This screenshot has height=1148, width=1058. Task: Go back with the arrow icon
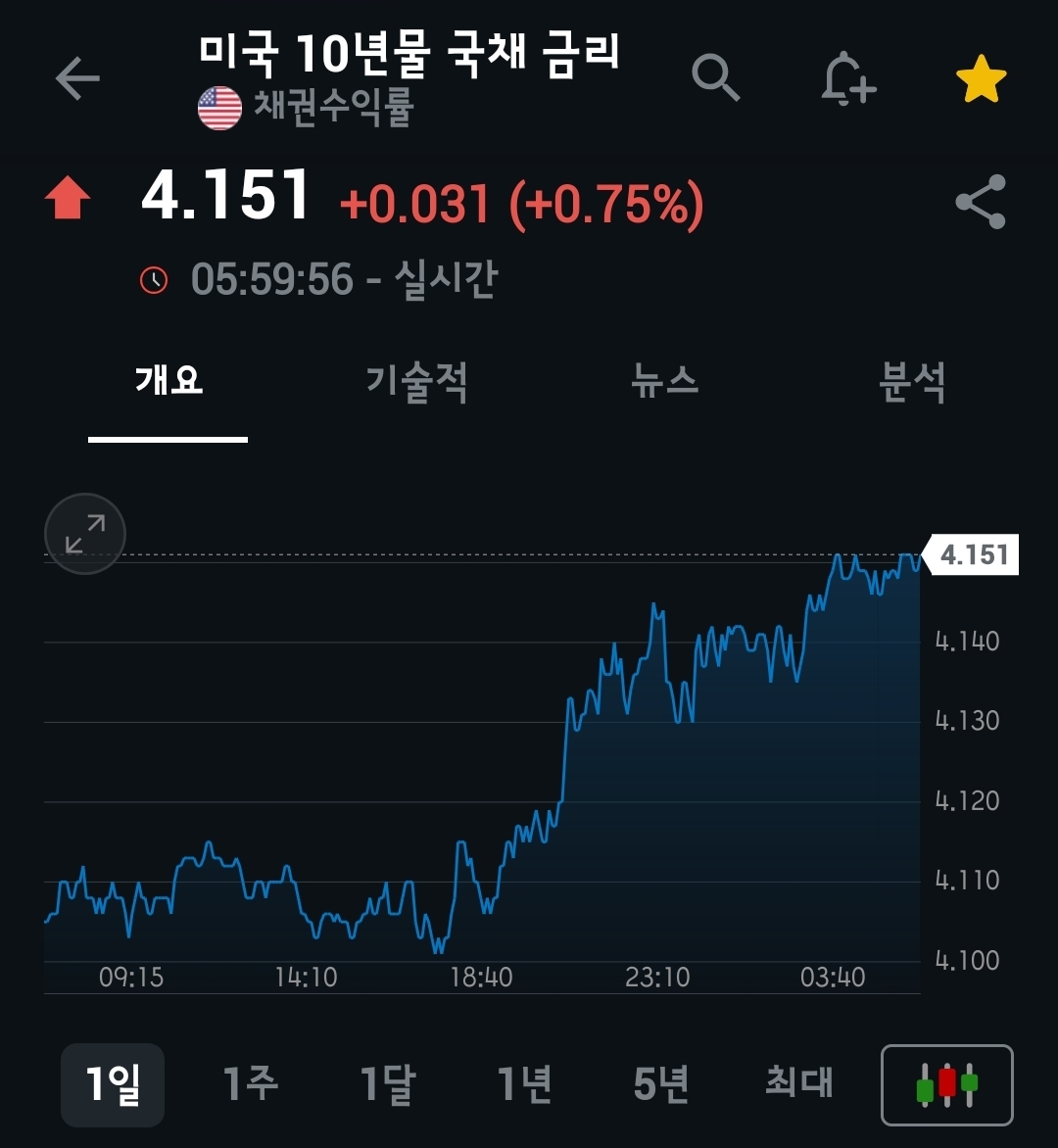coord(77,78)
